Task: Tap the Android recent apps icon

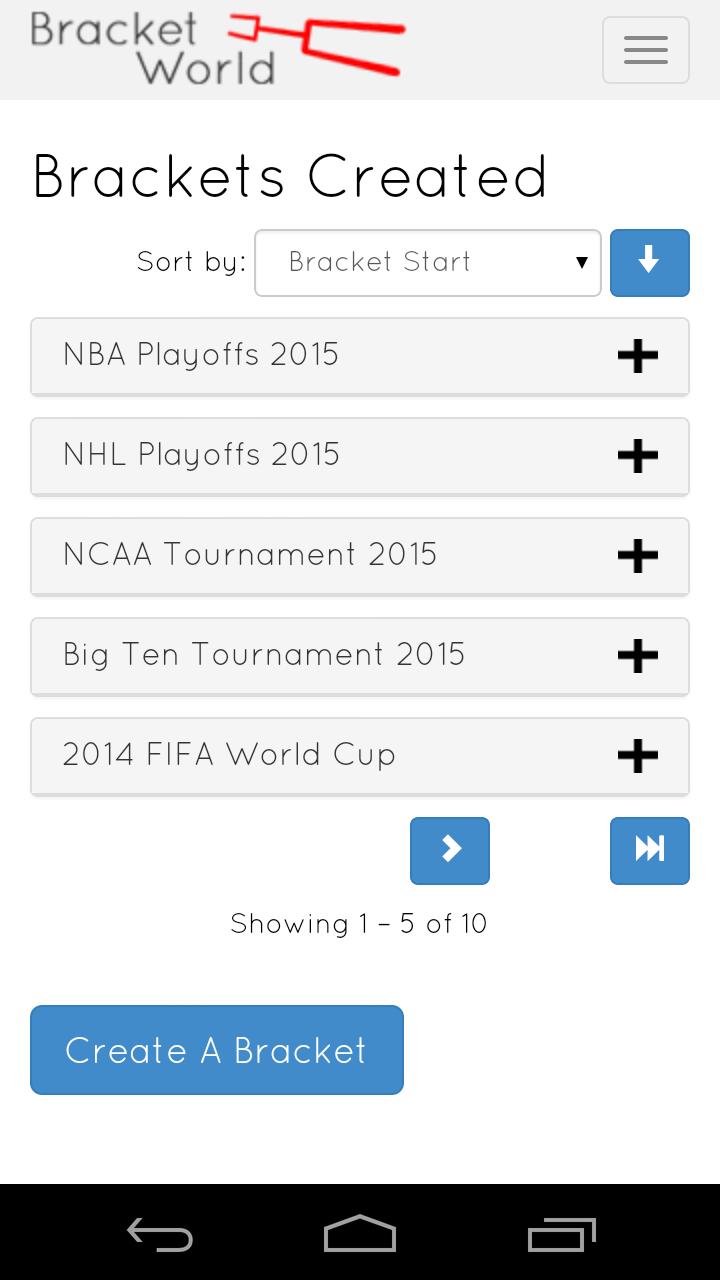Action: click(561, 1234)
